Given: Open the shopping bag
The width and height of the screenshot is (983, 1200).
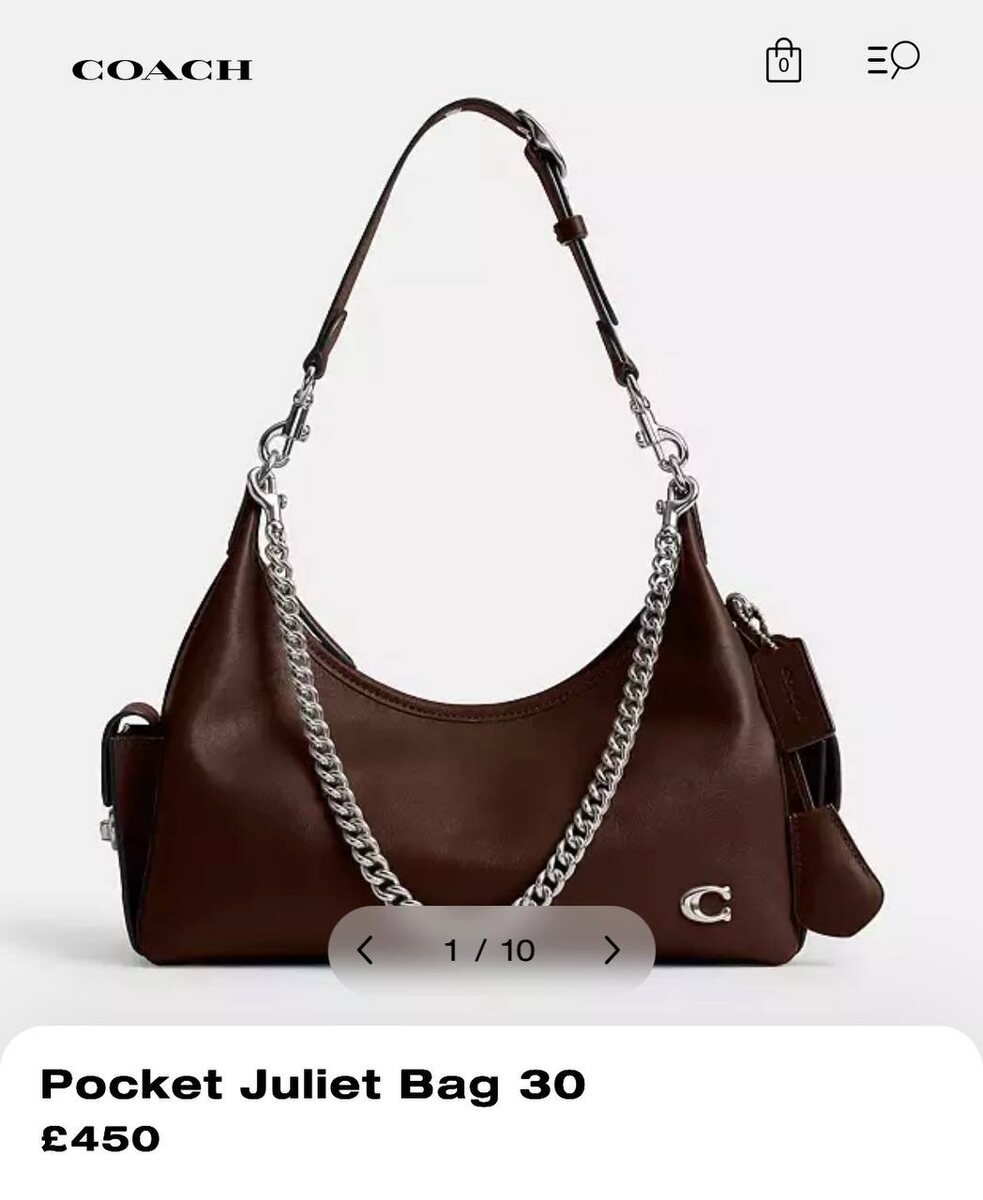Looking at the screenshot, I should (783, 61).
